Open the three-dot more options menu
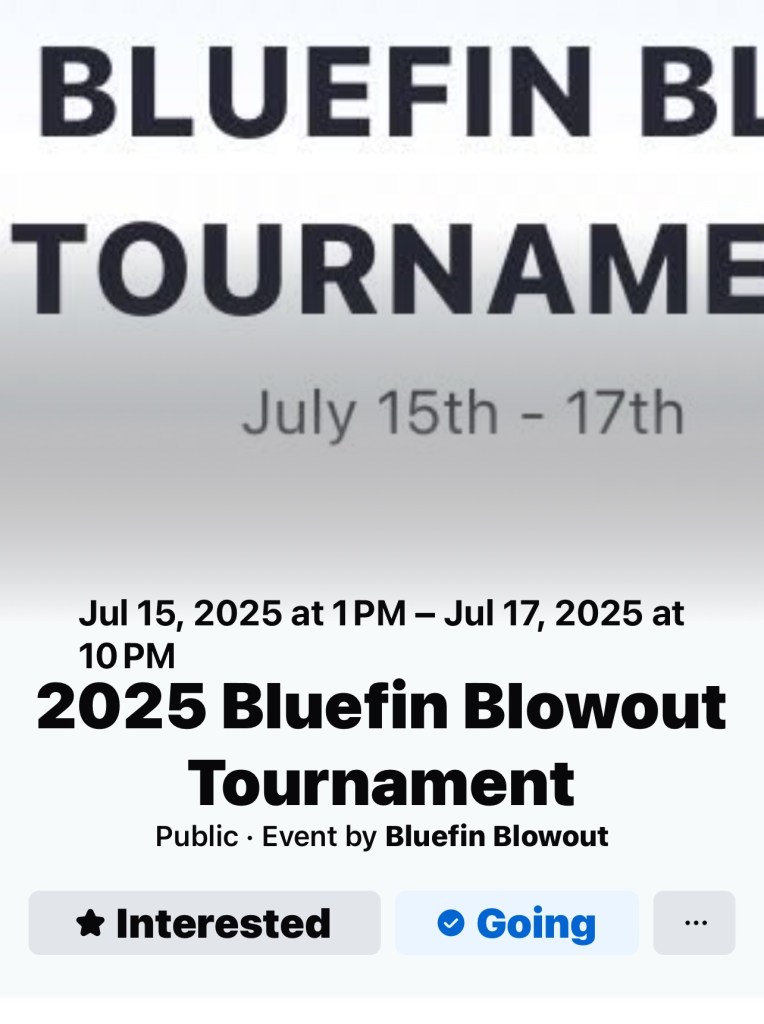The height and width of the screenshot is (1024, 764). pos(695,923)
